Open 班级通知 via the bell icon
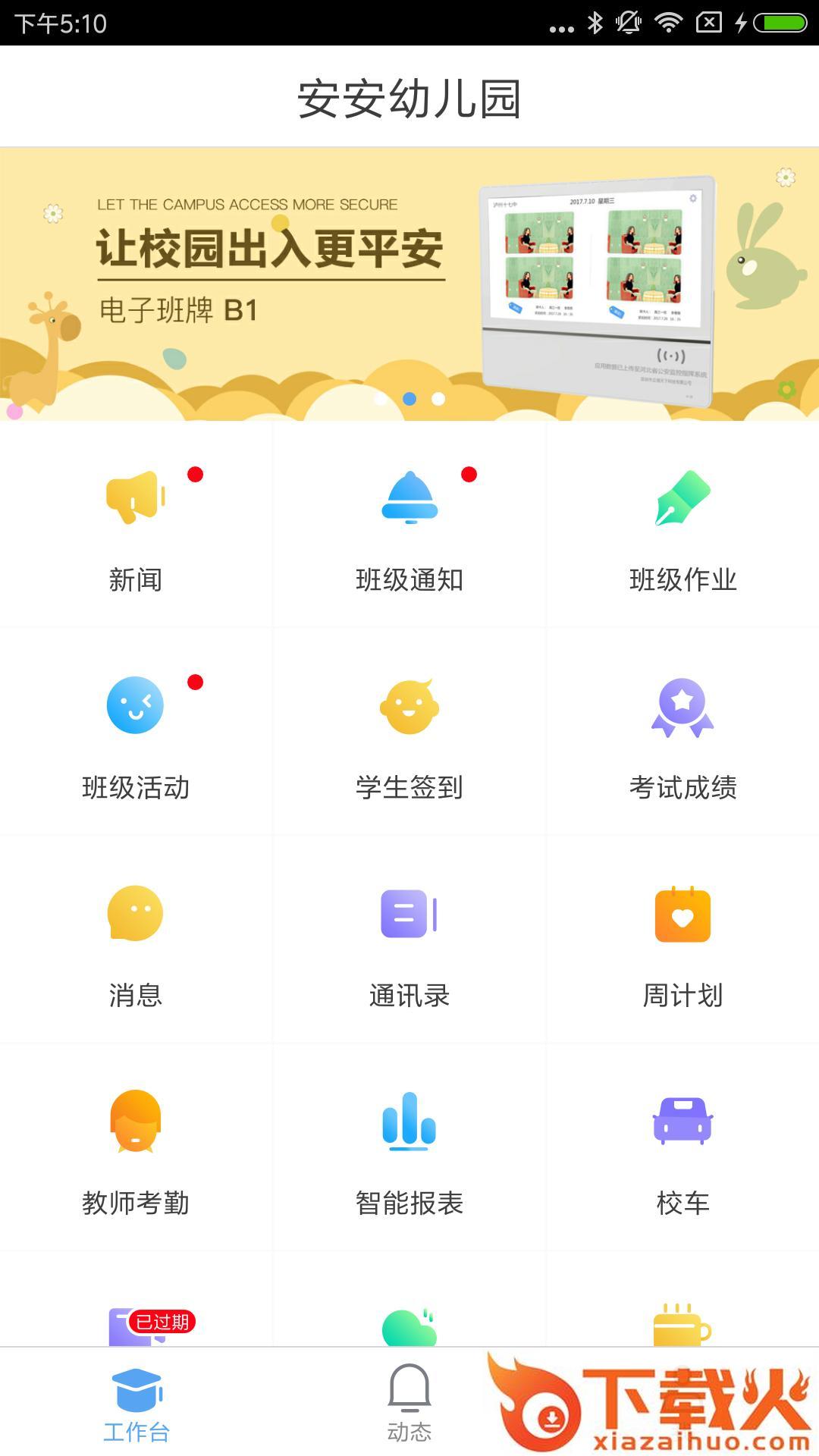The height and width of the screenshot is (1456, 819). pyautogui.click(x=409, y=497)
